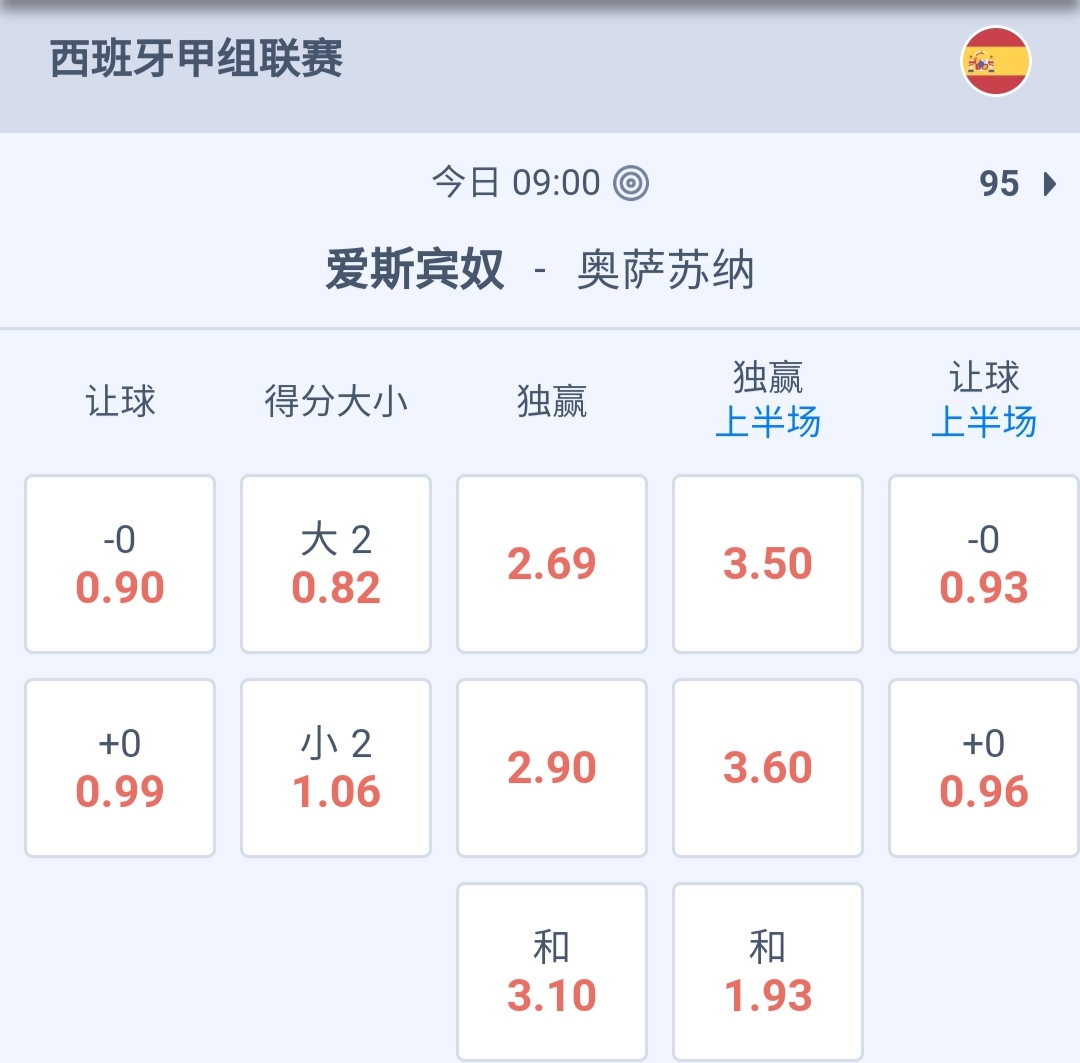The height and width of the screenshot is (1063, 1080).
Task: Pick first-half 和 (draw) at 1.93
Action: (768, 972)
